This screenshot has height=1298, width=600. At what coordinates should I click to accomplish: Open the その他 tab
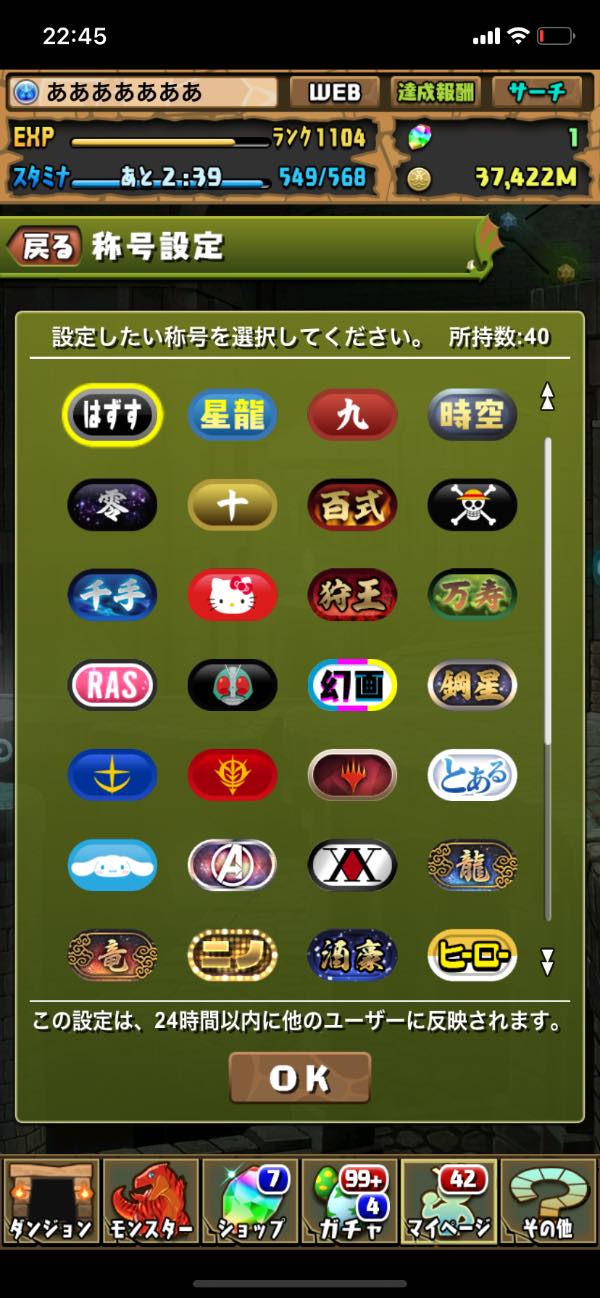click(548, 1202)
